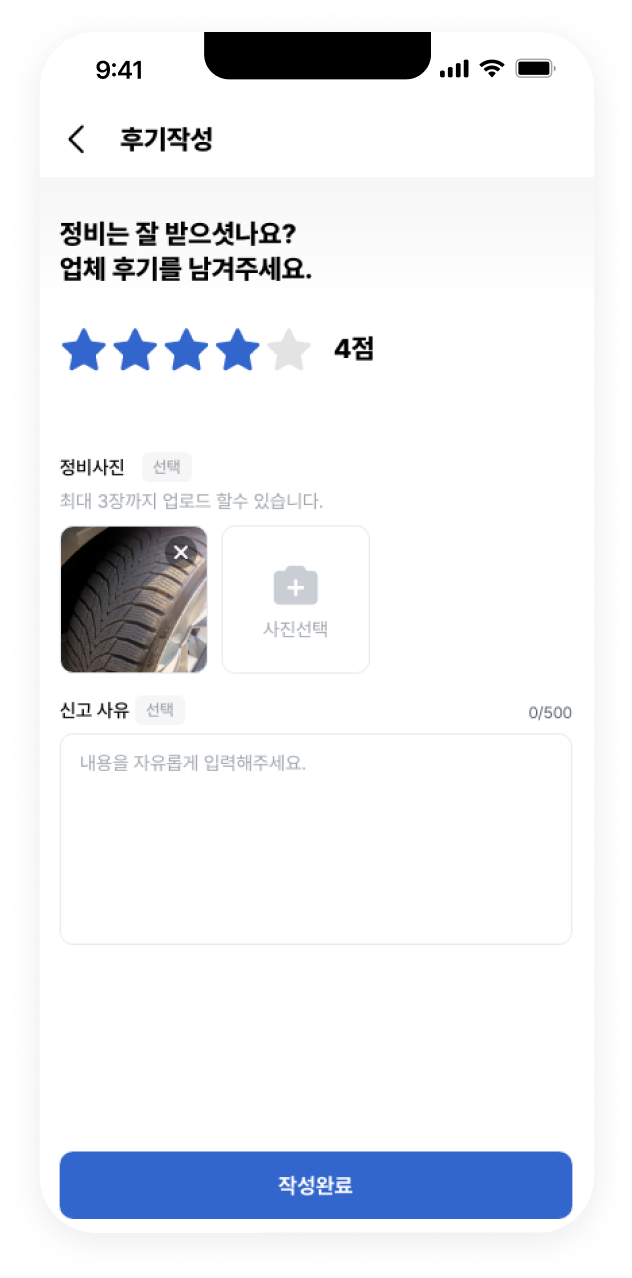Tap the fourth blue star
Image resolution: width=632 pixels, height=1278 pixels.
tap(237, 350)
